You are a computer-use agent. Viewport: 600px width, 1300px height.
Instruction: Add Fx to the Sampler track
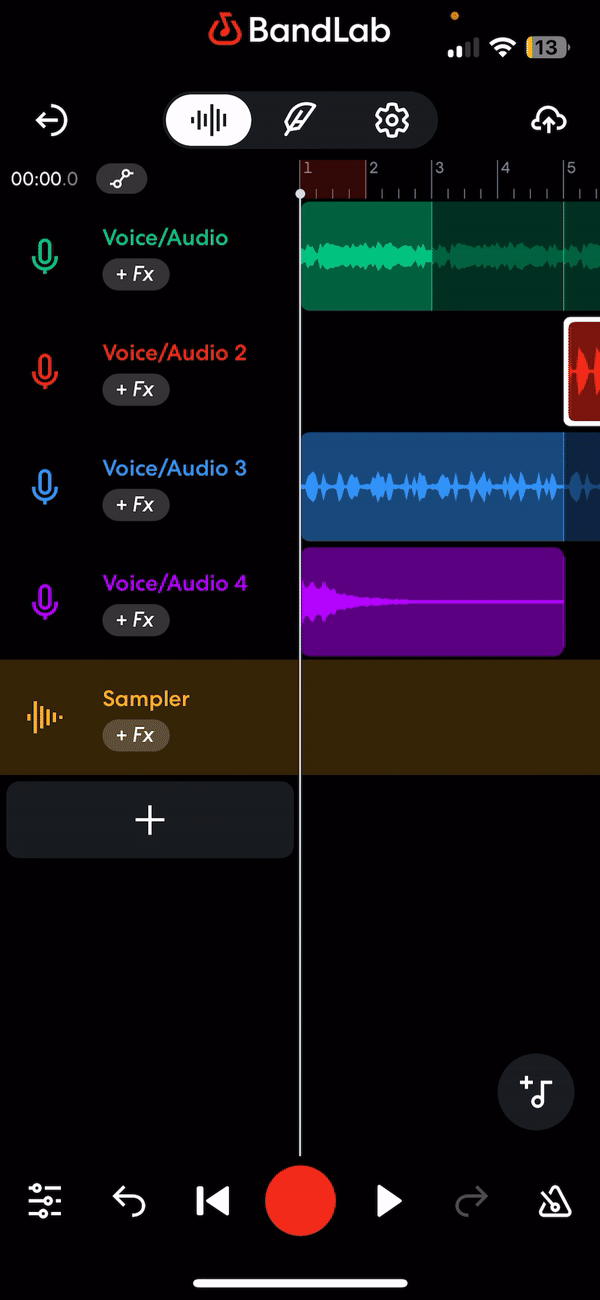pyautogui.click(x=136, y=735)
